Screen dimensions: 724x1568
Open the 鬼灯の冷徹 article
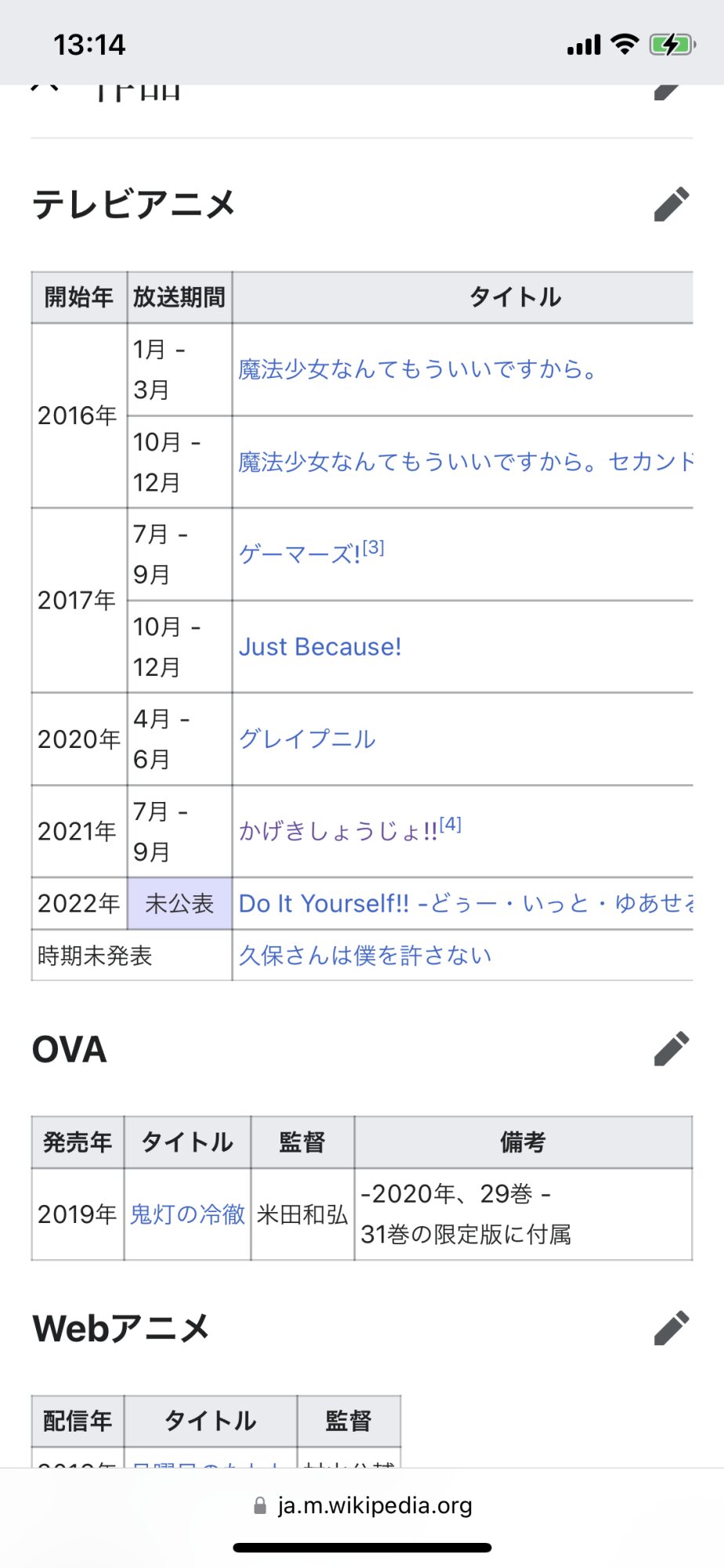pos(187,1214)
